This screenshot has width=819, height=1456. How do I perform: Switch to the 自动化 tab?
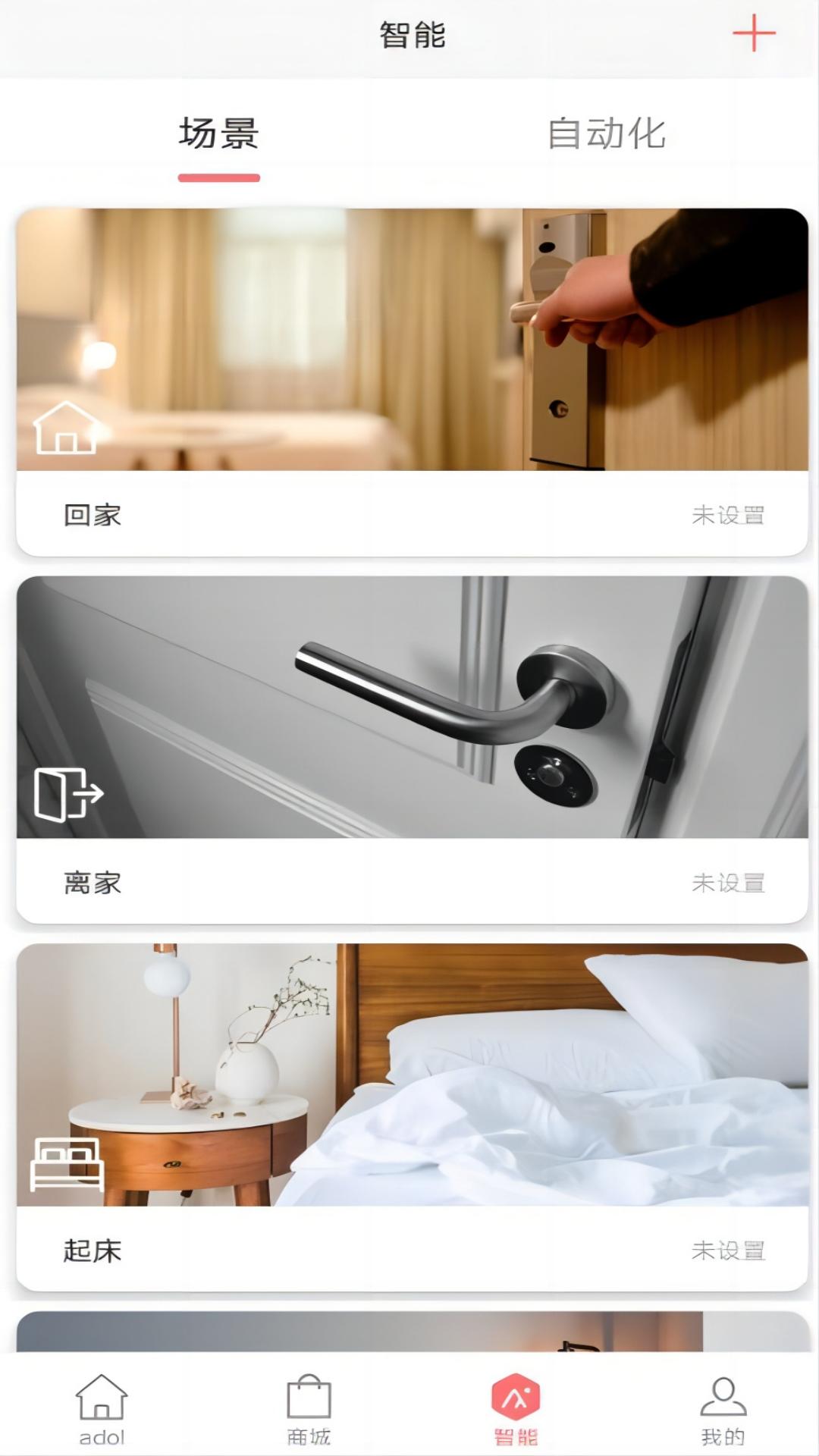click(x=606, y=134)
